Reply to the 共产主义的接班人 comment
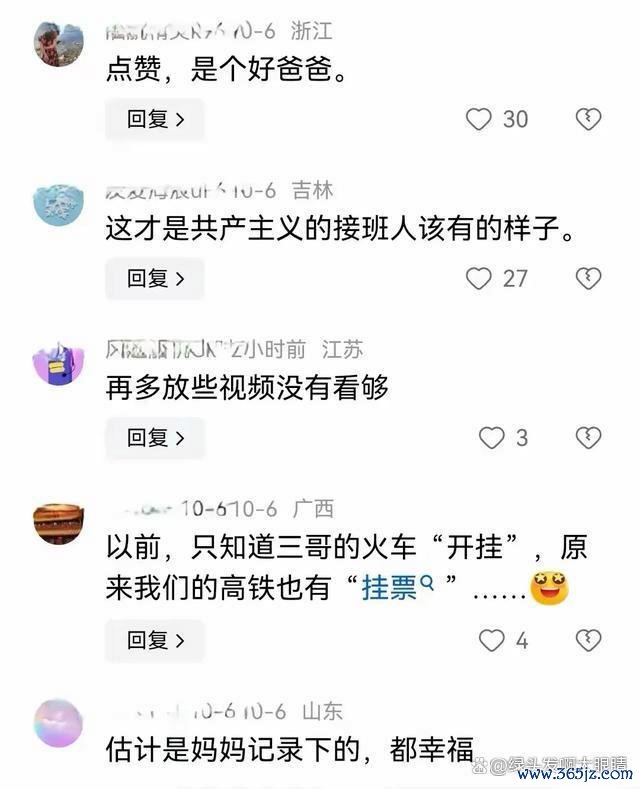640x789 pixels. pyautogui.click(x=155, y=278)
